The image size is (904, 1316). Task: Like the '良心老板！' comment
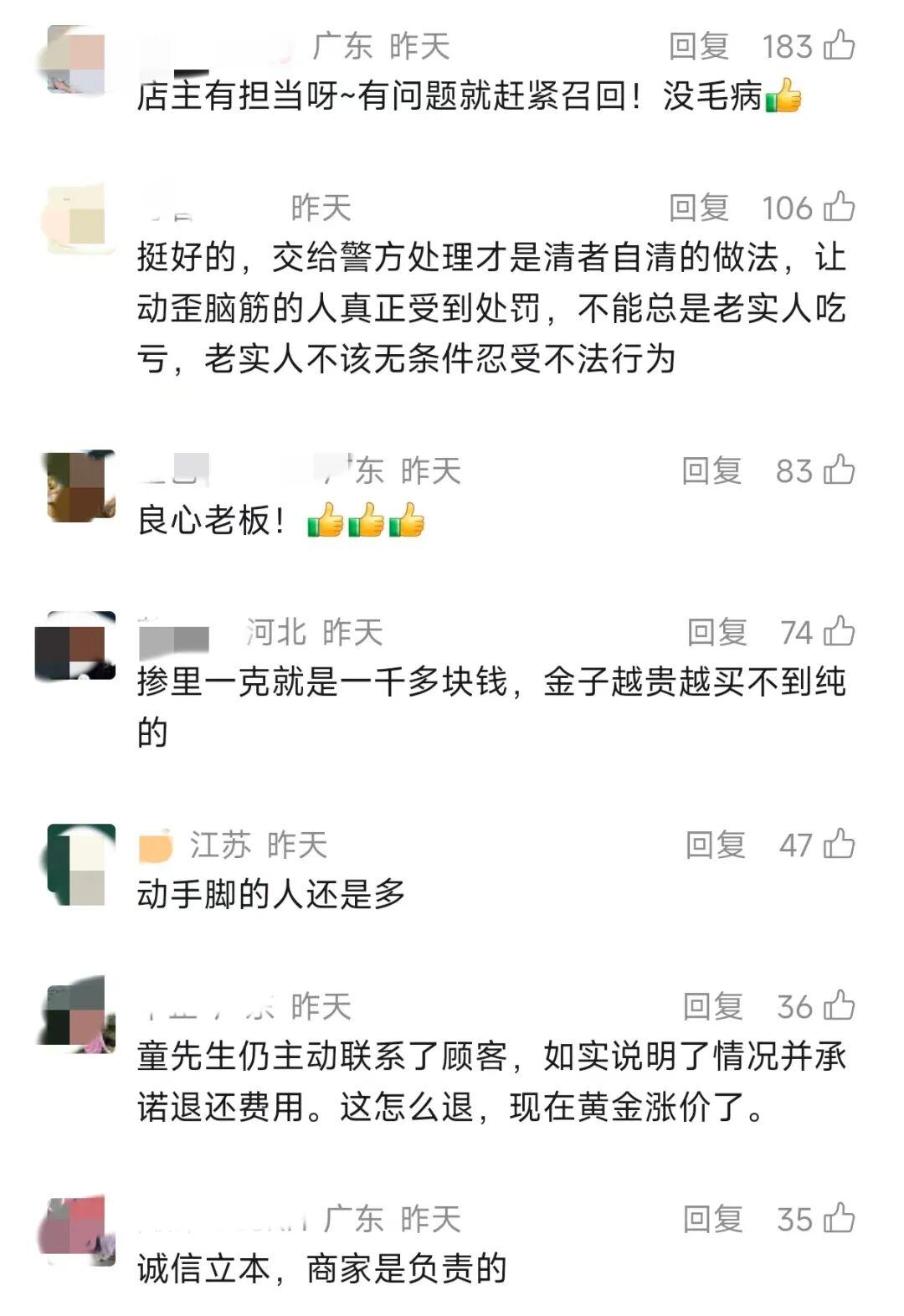839,470
